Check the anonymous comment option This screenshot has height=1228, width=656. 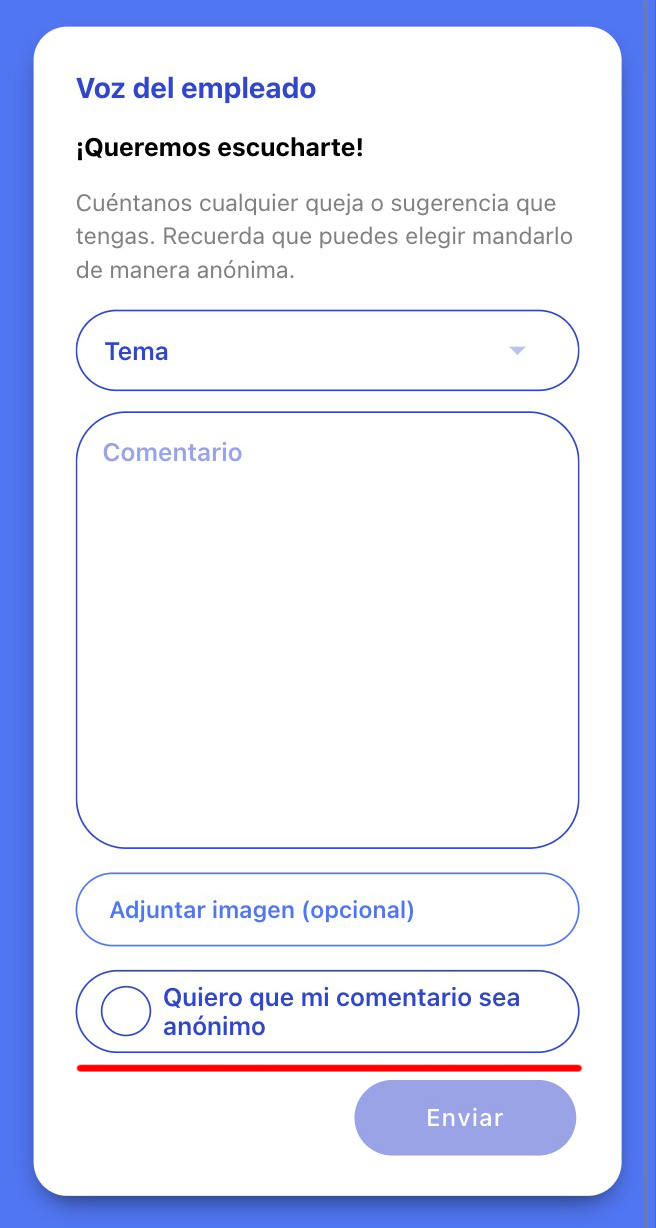coord(126,1011)
